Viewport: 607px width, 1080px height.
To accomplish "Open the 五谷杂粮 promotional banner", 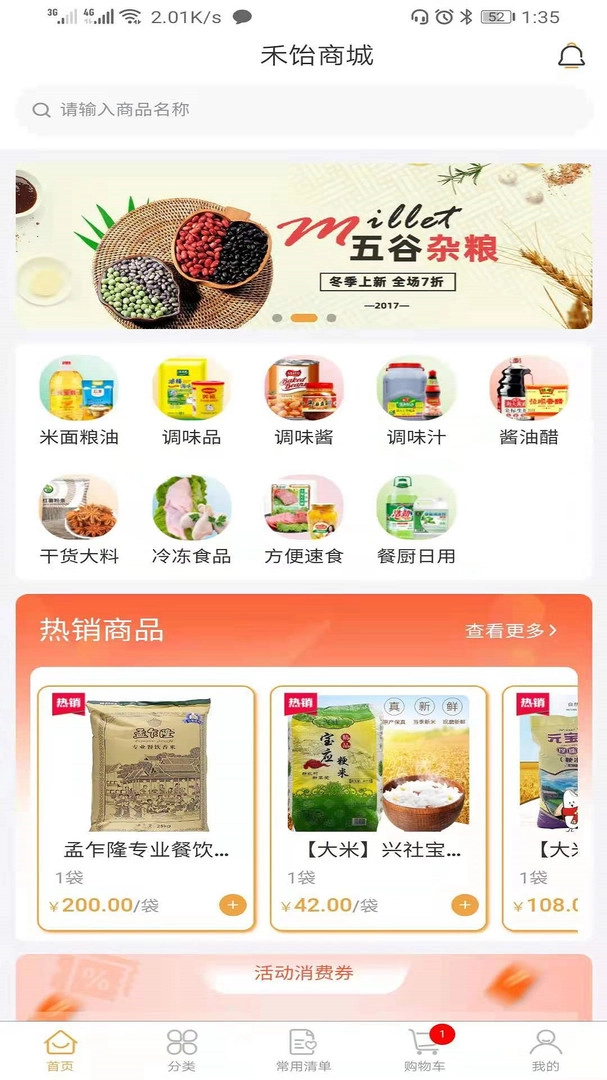I will (x=303, y=246).
